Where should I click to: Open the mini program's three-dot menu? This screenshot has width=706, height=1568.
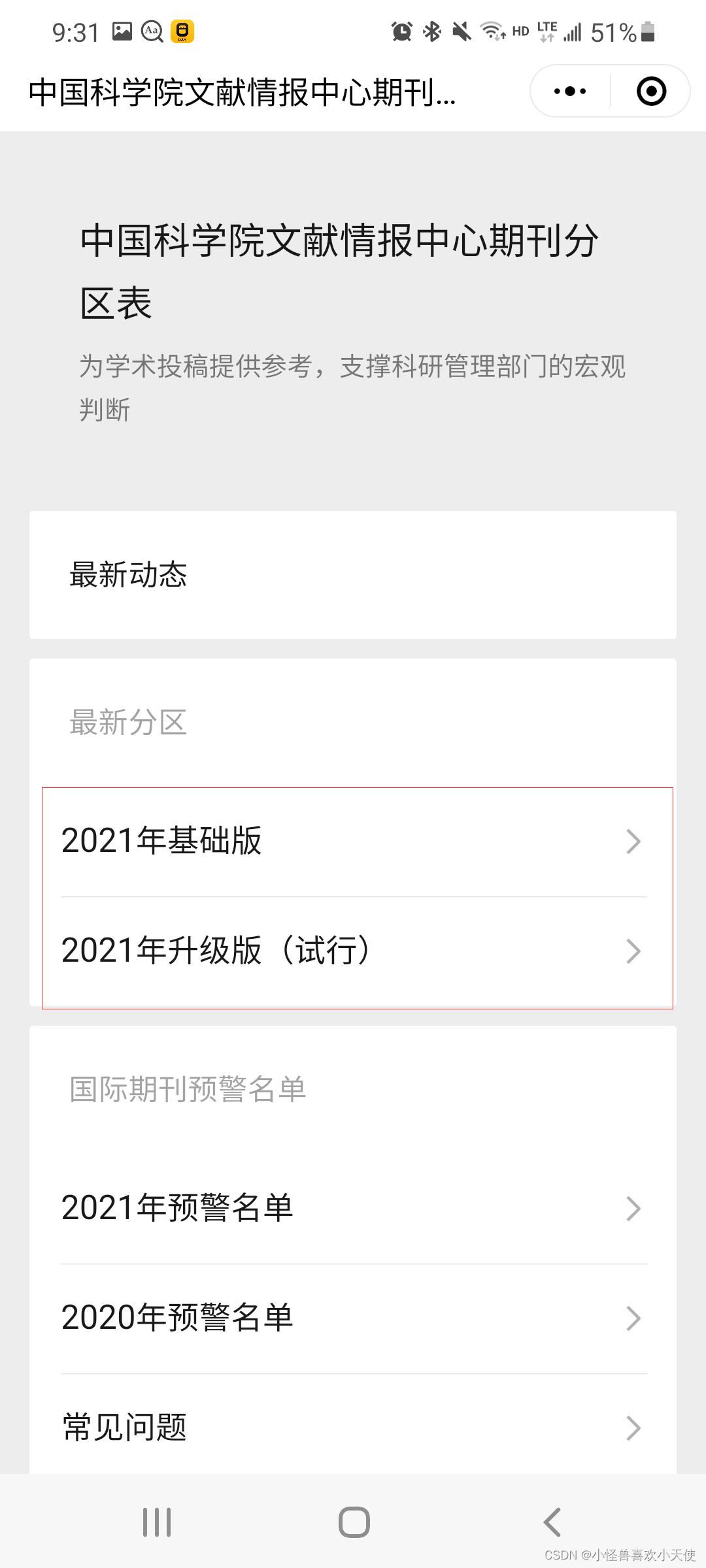(570, 91)
